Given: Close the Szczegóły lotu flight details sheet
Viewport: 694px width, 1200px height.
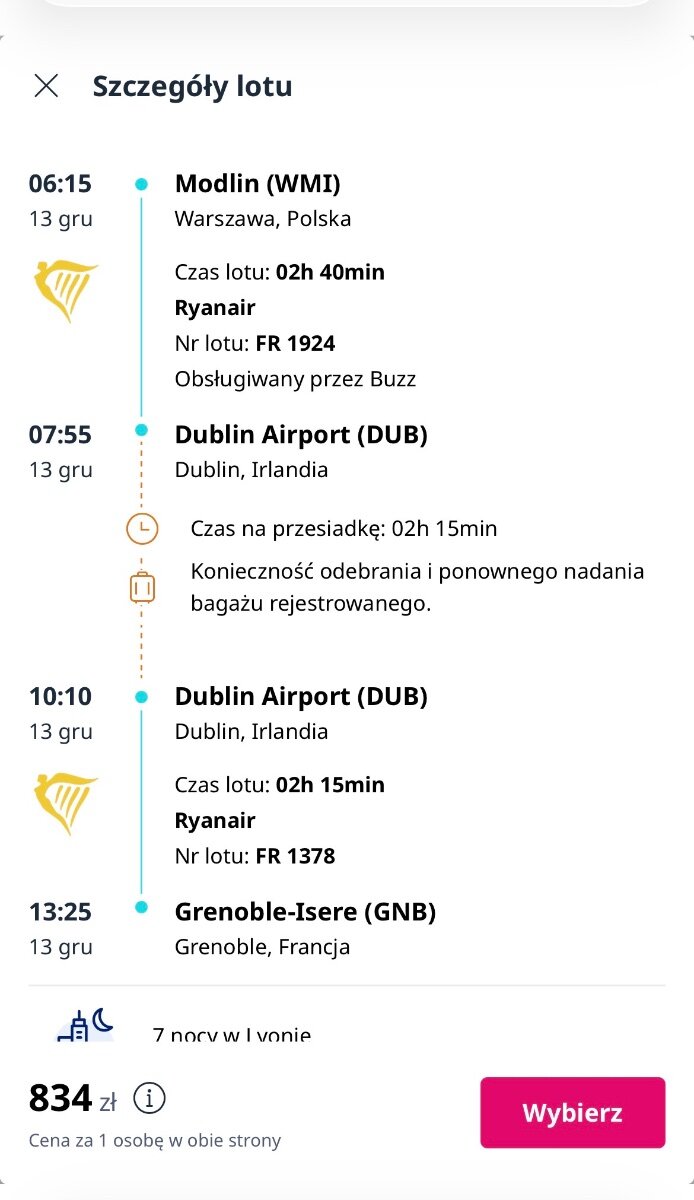Looking at the screenshot, I should point(46,86).
